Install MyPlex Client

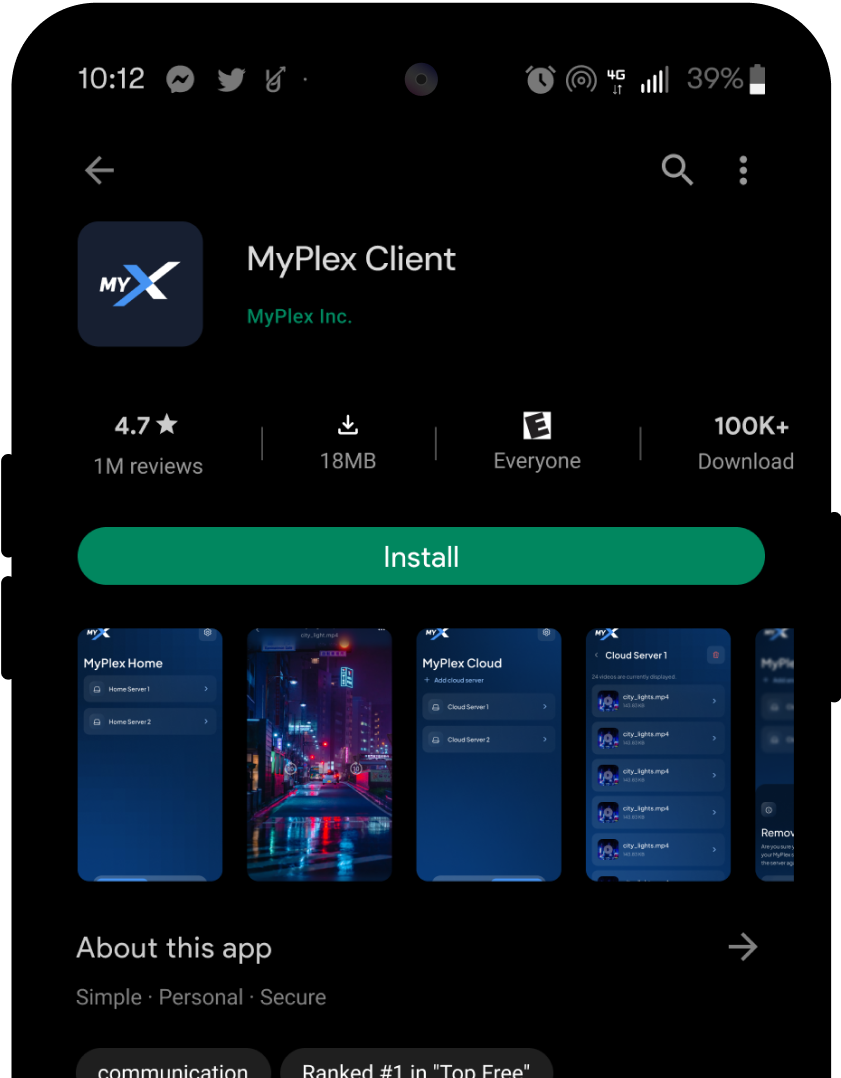pyautogui.click(x=421, y=556)
